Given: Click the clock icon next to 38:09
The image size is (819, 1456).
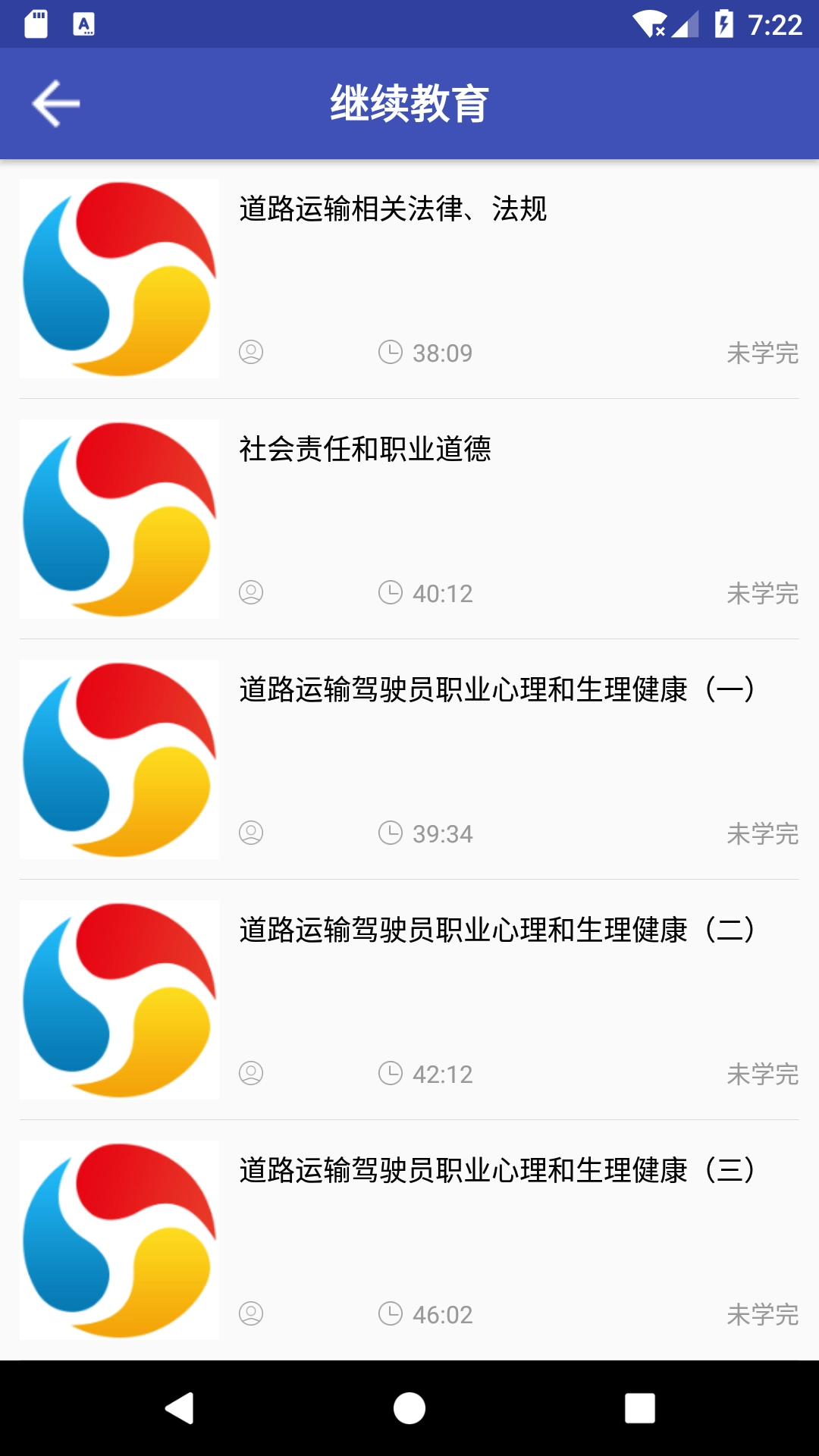Looking at the screenshot, I should (x=391, y=352).
